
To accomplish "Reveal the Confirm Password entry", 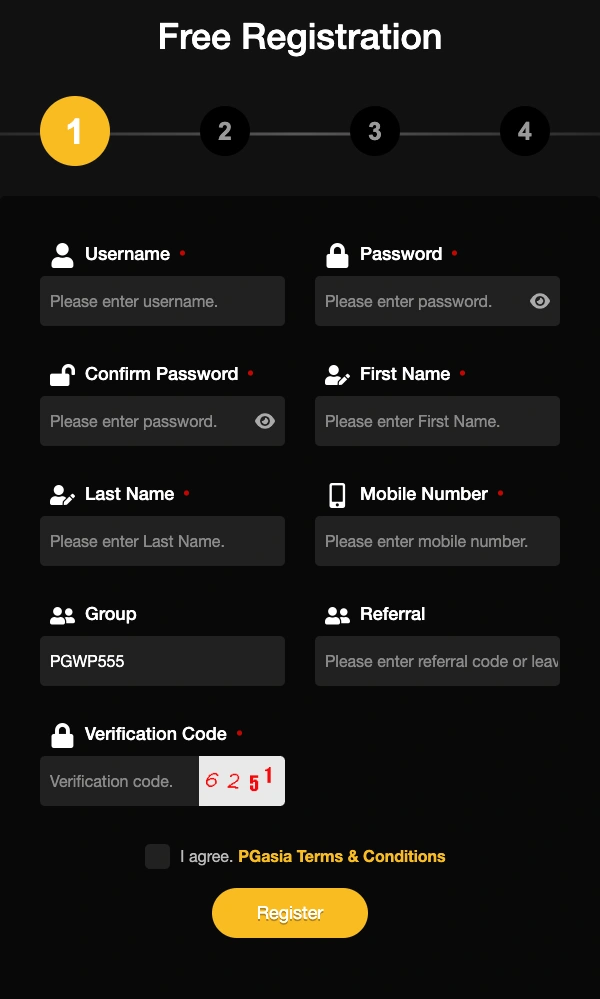I will coord(265,421).
